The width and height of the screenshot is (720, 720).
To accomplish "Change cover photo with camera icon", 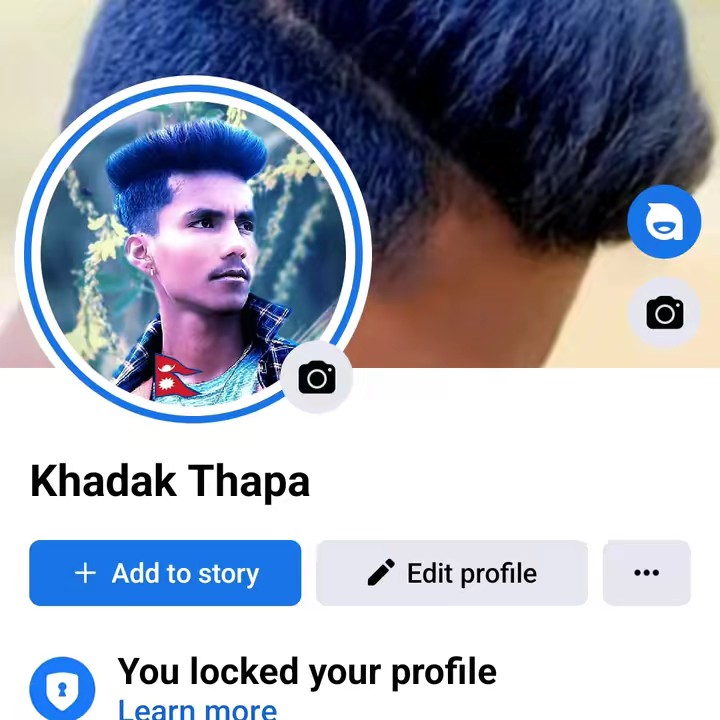I will tap(664, 313).
